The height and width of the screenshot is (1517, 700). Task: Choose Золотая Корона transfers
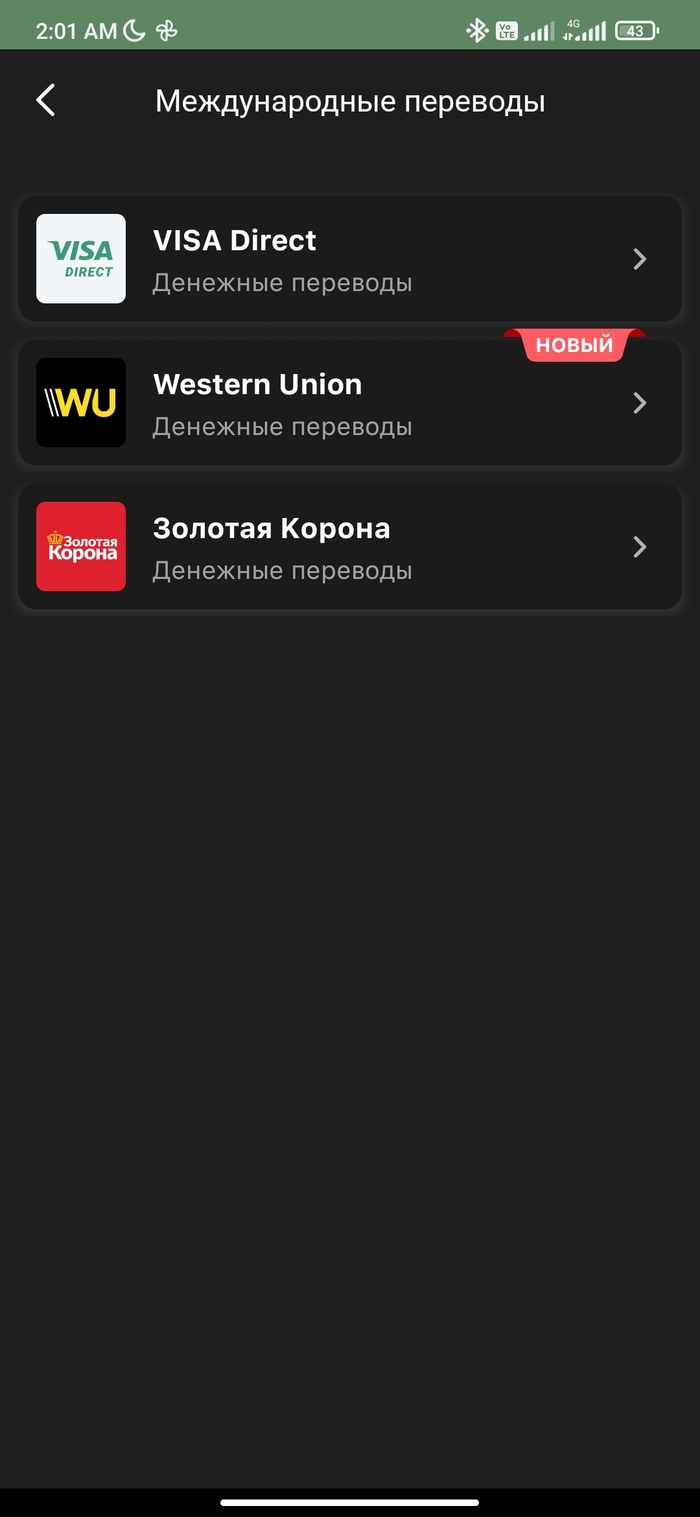click(350, 547)
